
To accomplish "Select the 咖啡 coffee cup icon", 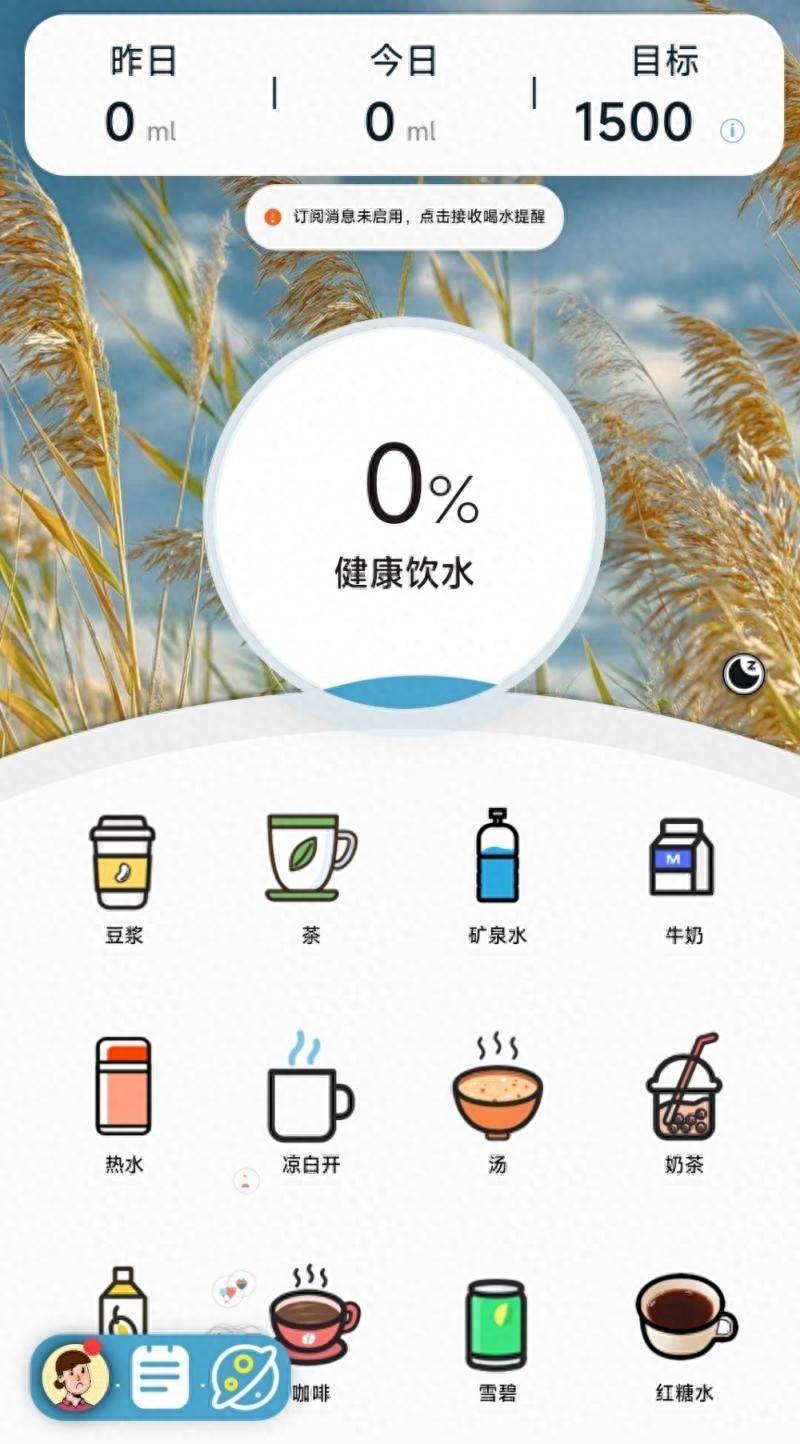I will point(310,1318).
